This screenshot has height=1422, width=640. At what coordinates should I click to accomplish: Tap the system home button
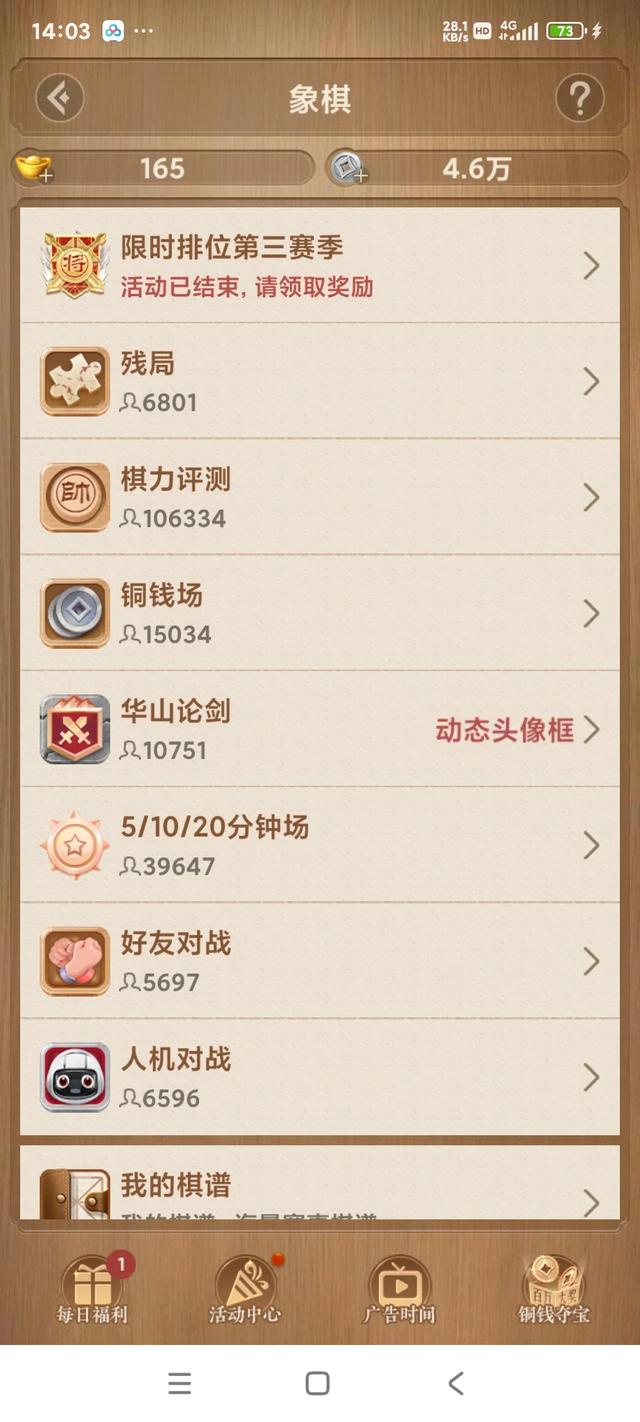click(318, 1383)
